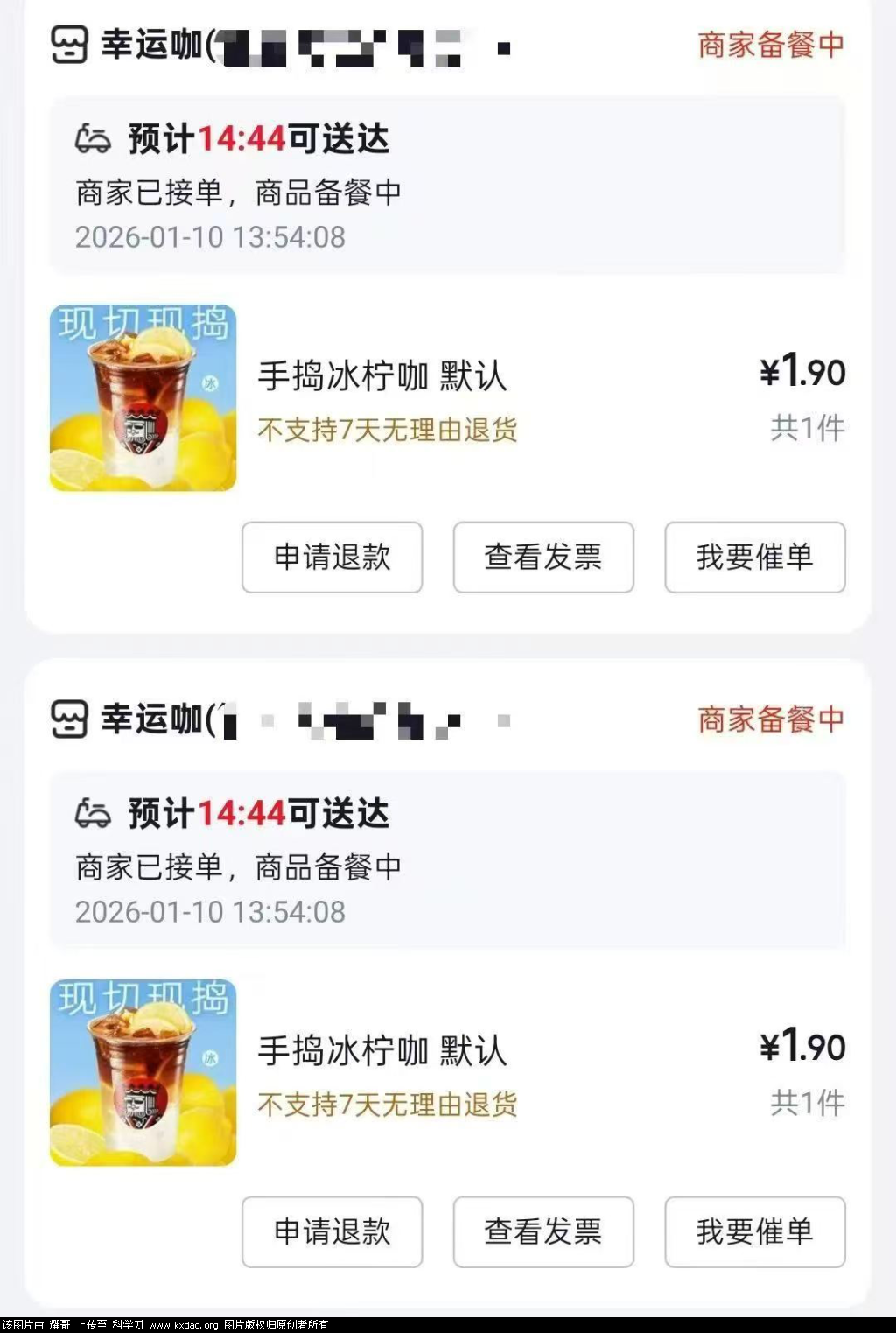Check delivery status of the first order

(x=446, y=186)
